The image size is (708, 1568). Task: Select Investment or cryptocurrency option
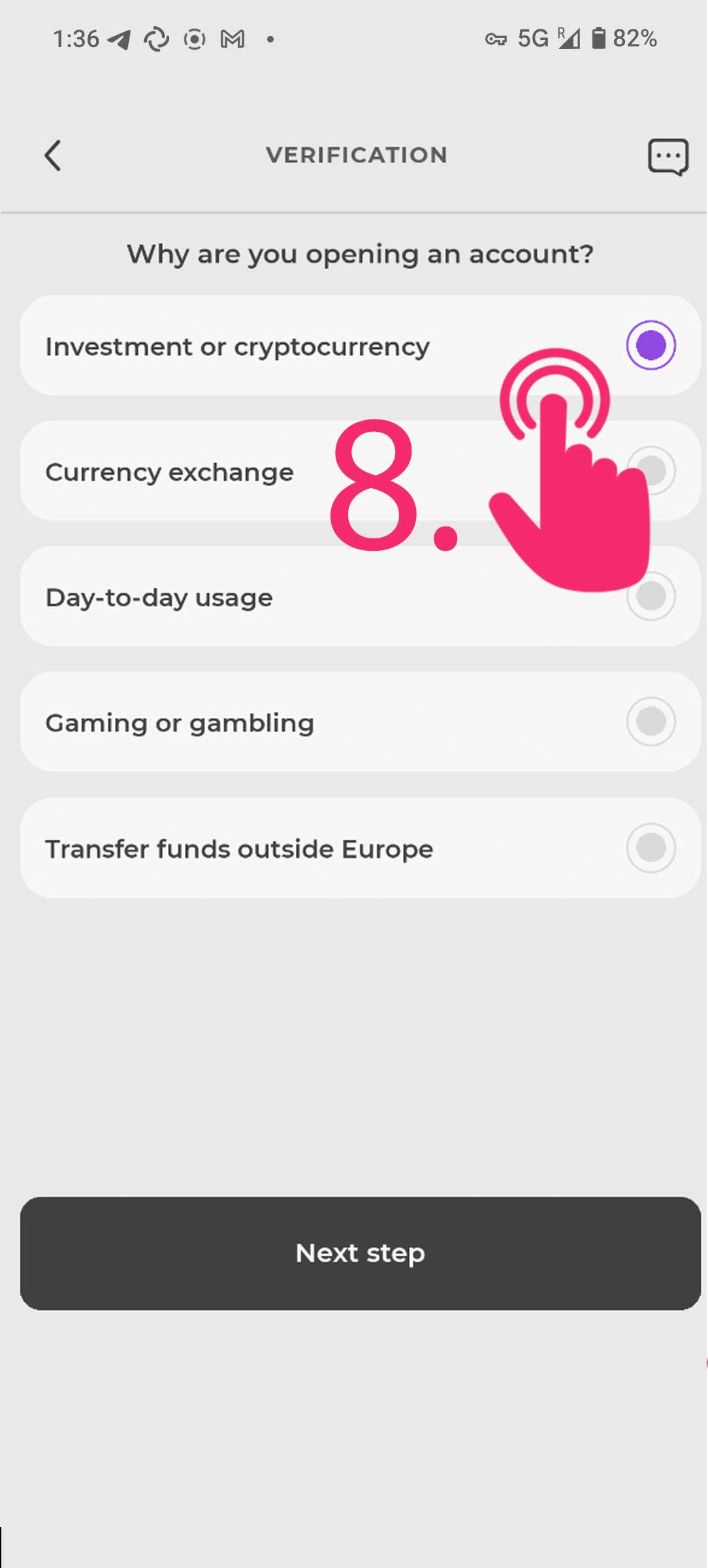(360, 346)
